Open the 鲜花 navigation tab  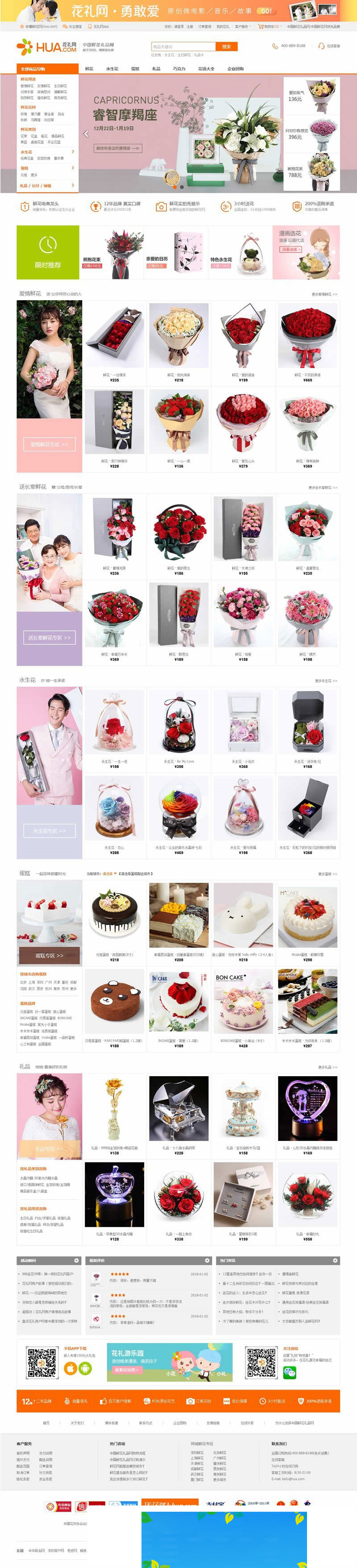coord(89,69)
